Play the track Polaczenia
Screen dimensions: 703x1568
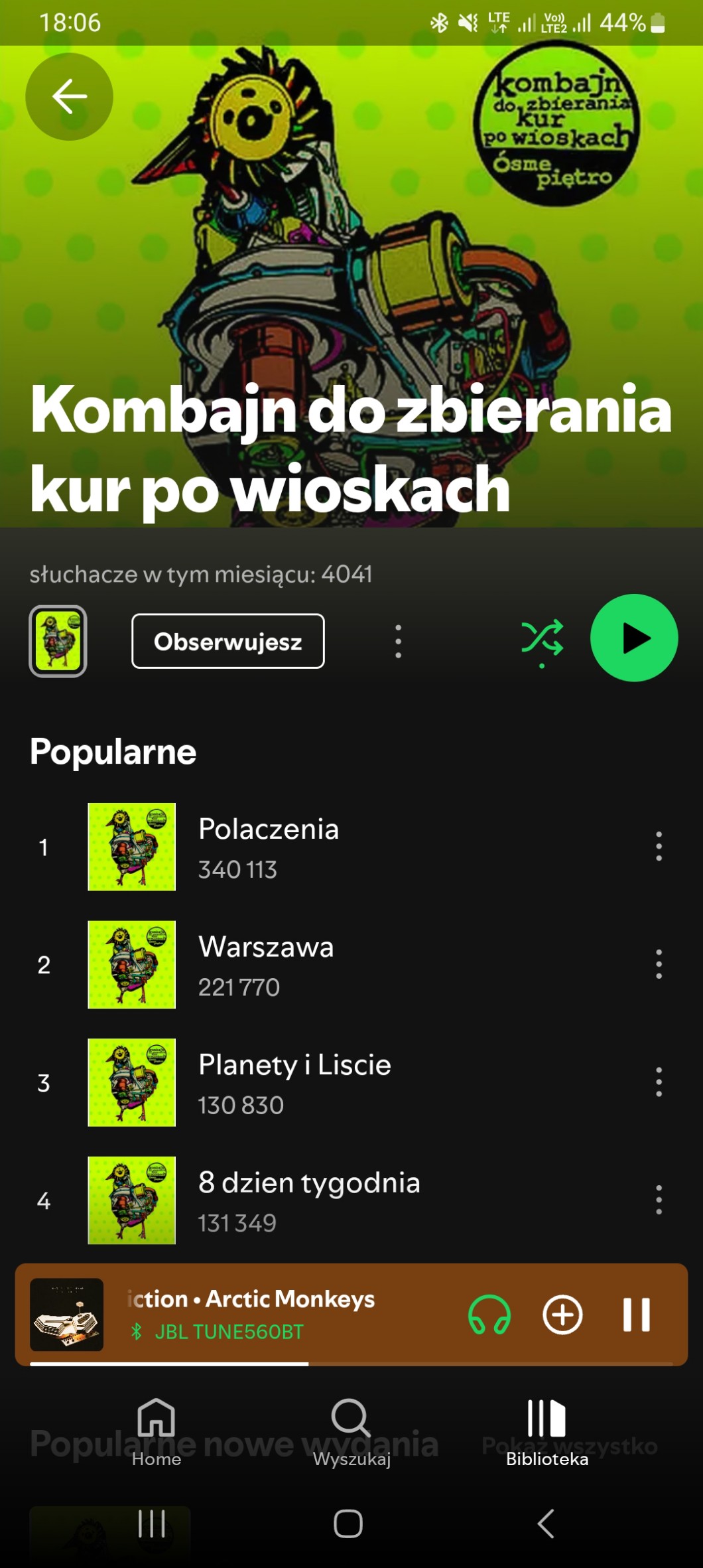[x=269, y=847]
